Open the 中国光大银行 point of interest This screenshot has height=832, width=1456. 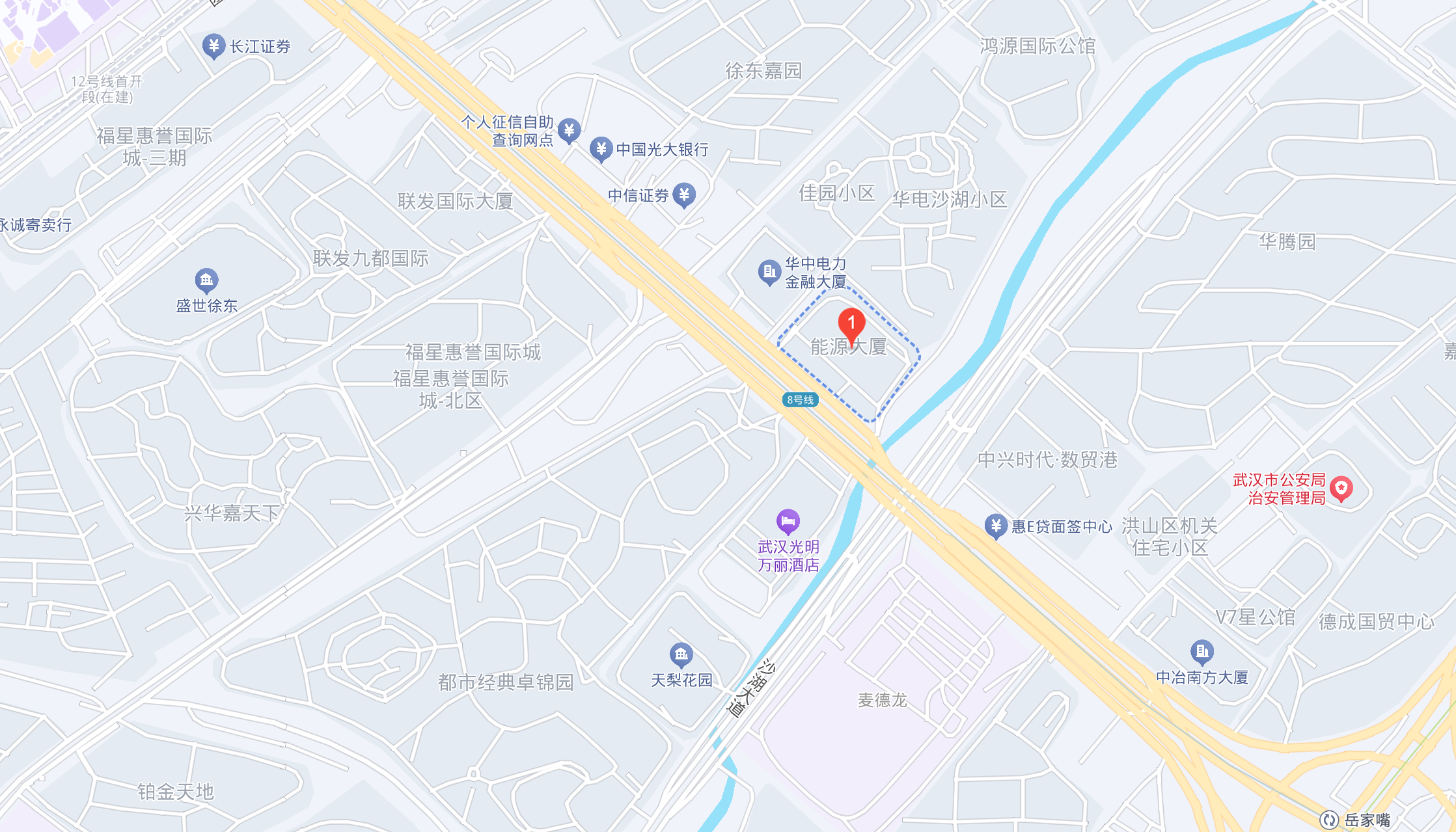point(601,149)
